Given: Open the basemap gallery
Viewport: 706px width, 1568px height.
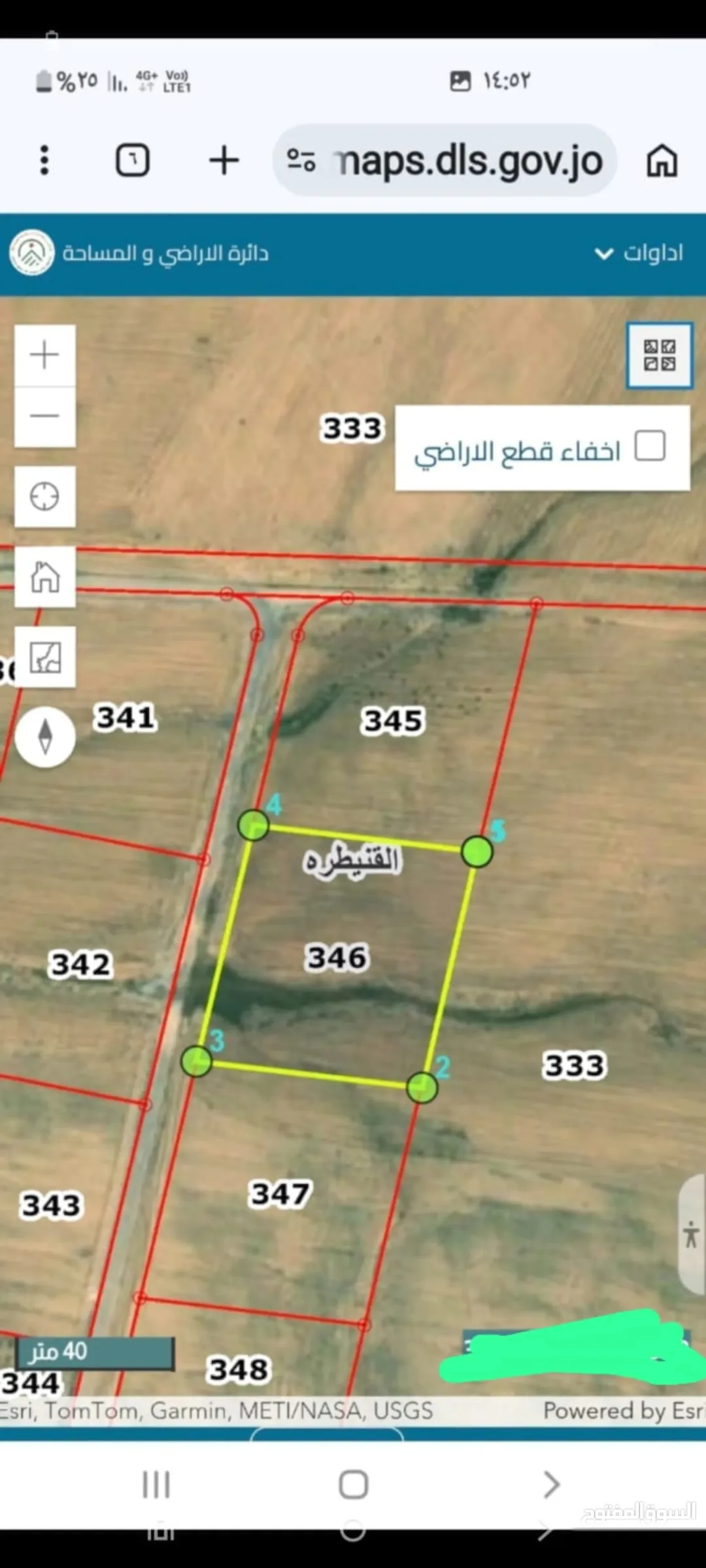Looking at the screenshot, I should click(x=660, y=356).
